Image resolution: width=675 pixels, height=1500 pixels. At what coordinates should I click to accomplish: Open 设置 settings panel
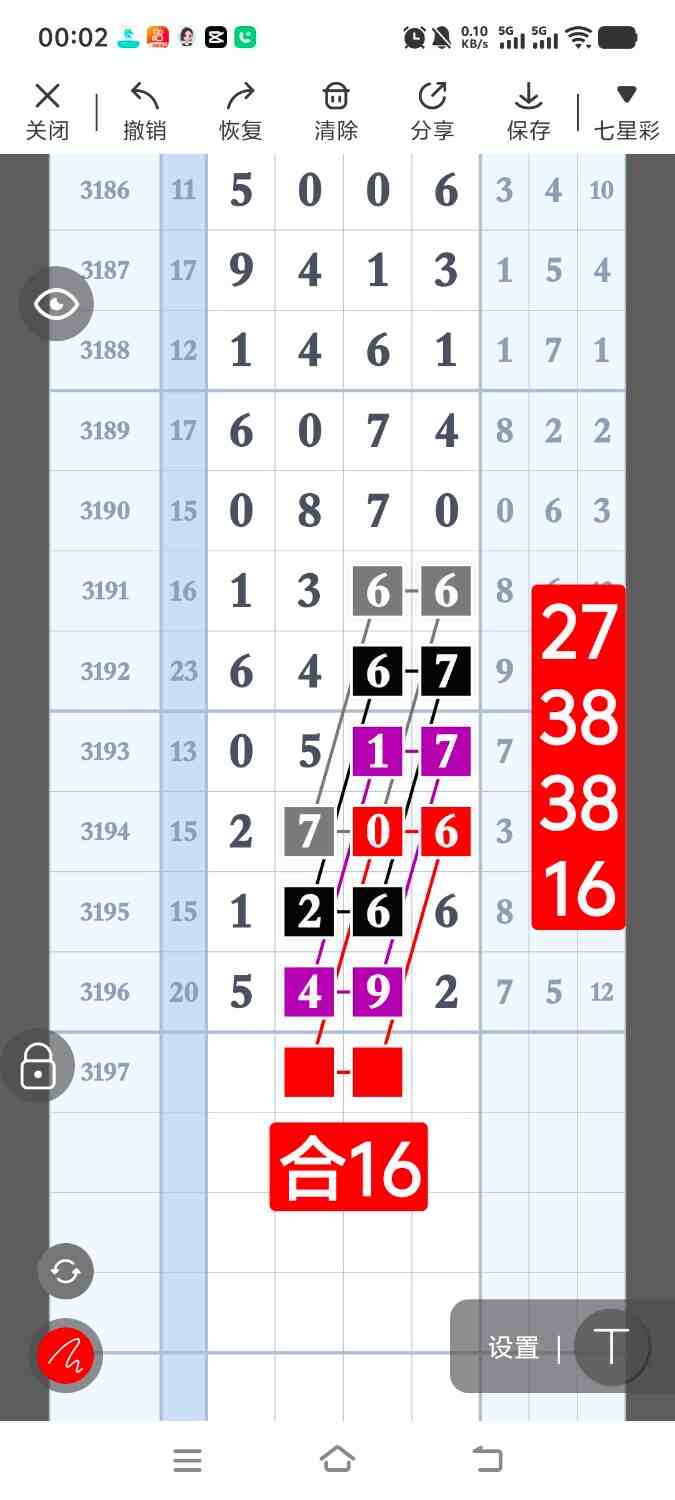click(x=514, y=1347)
